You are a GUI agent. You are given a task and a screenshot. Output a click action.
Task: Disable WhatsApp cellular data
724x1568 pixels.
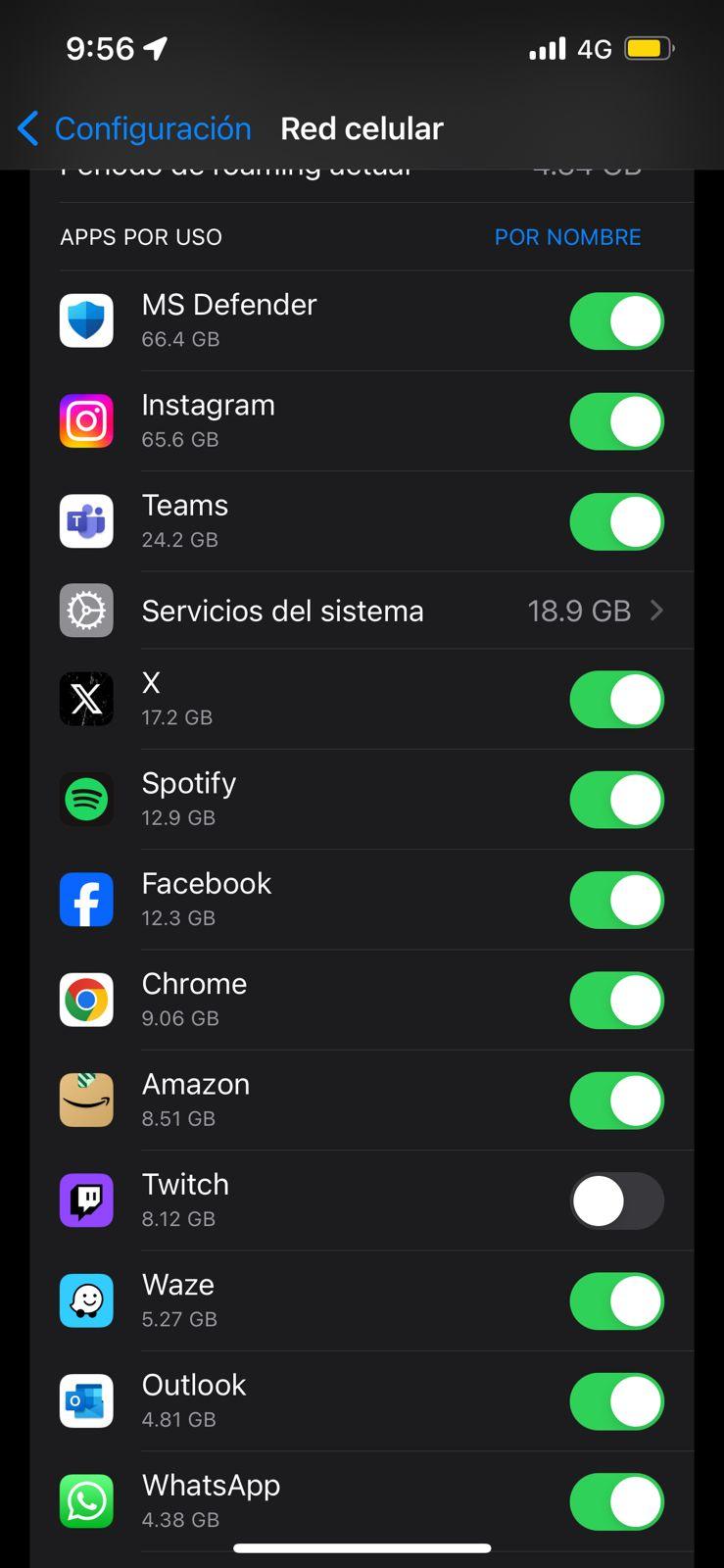(616, 1501)
